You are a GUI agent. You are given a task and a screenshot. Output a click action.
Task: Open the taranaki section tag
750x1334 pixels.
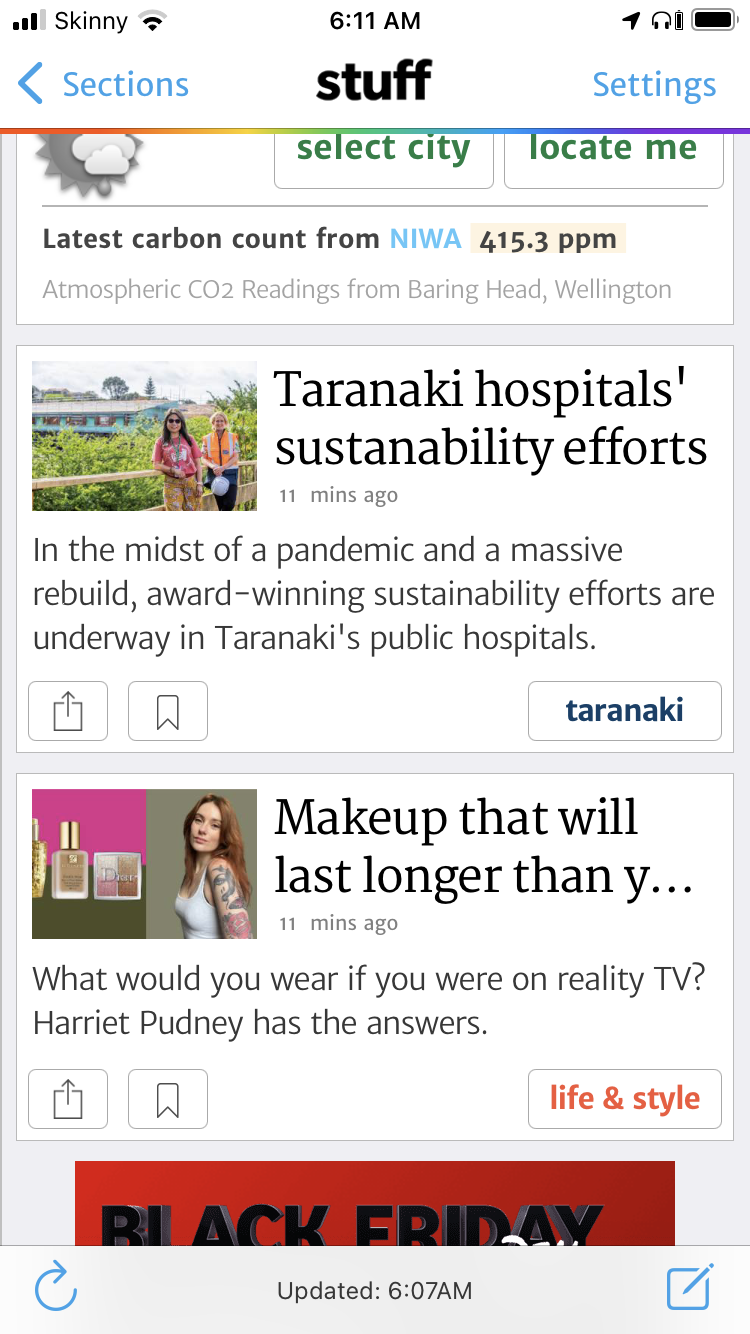point(624,711)
